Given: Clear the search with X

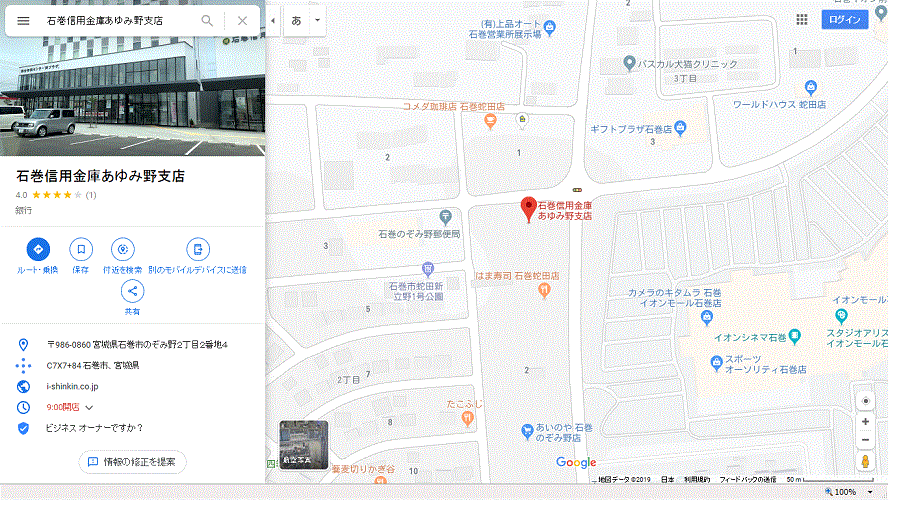Looking at the screenshot, I should tap(242, 20).
